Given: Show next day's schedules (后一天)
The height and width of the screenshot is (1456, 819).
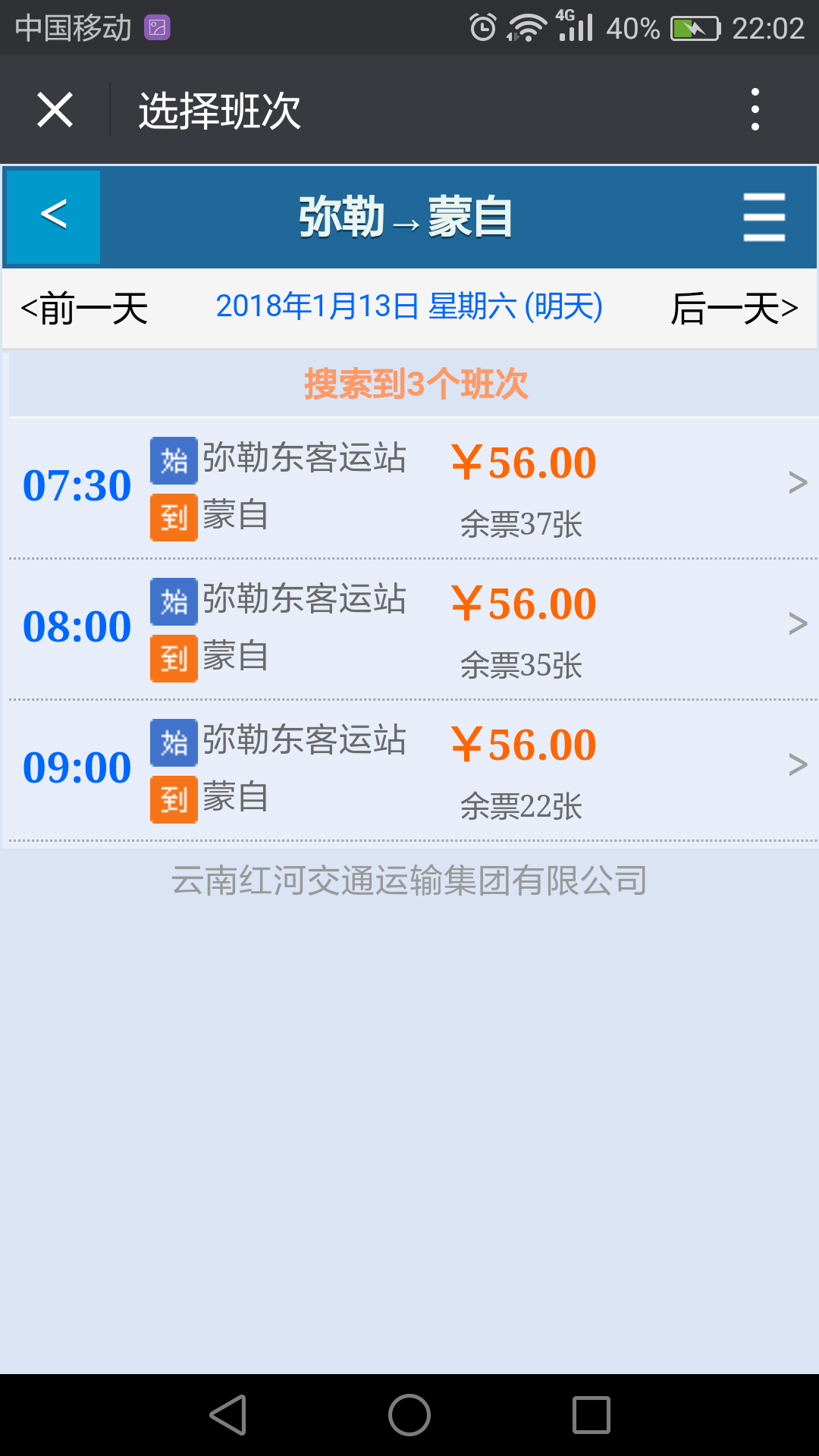Looking at the screenshot, I should [734, 309].
